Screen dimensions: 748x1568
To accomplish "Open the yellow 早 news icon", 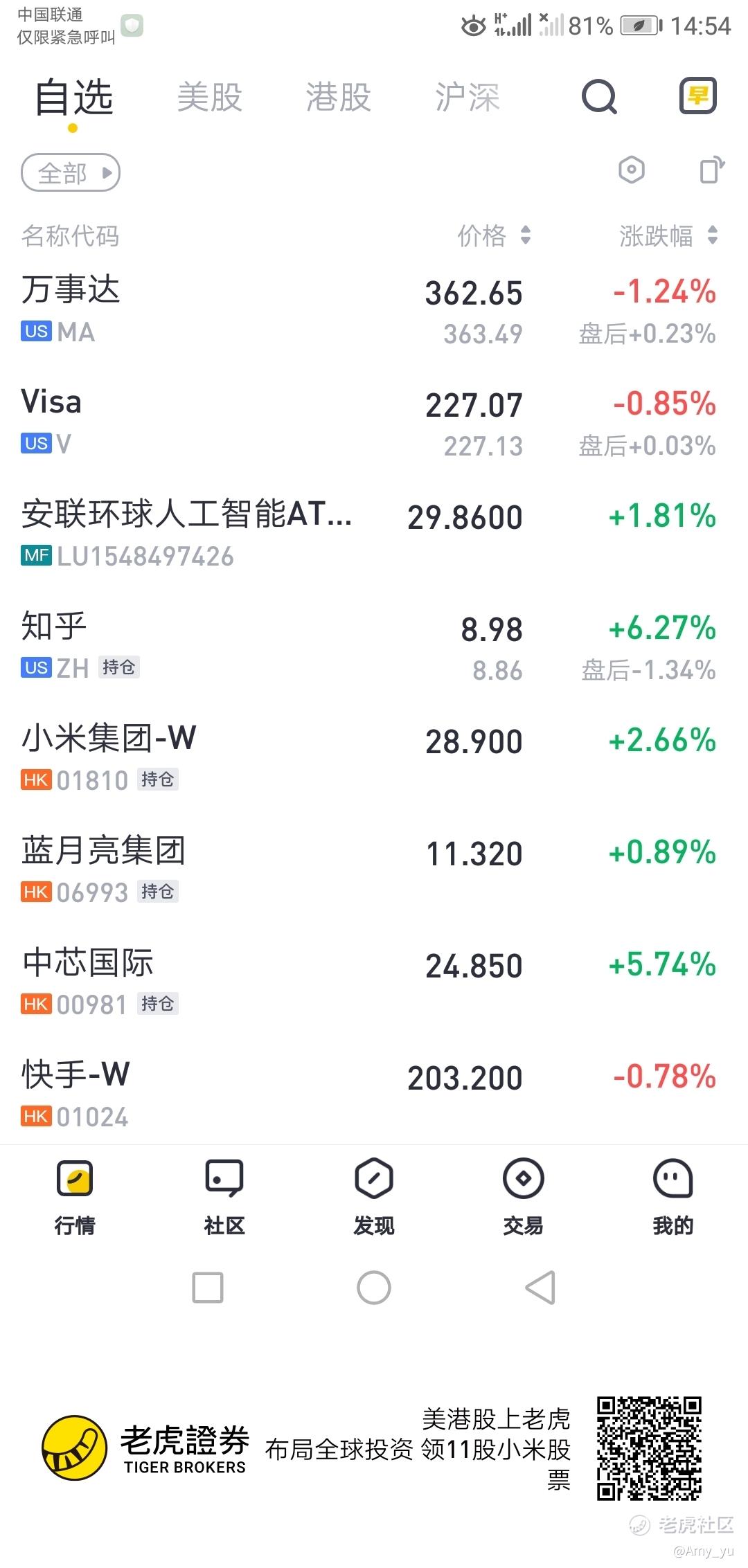I will pos(697,96).
